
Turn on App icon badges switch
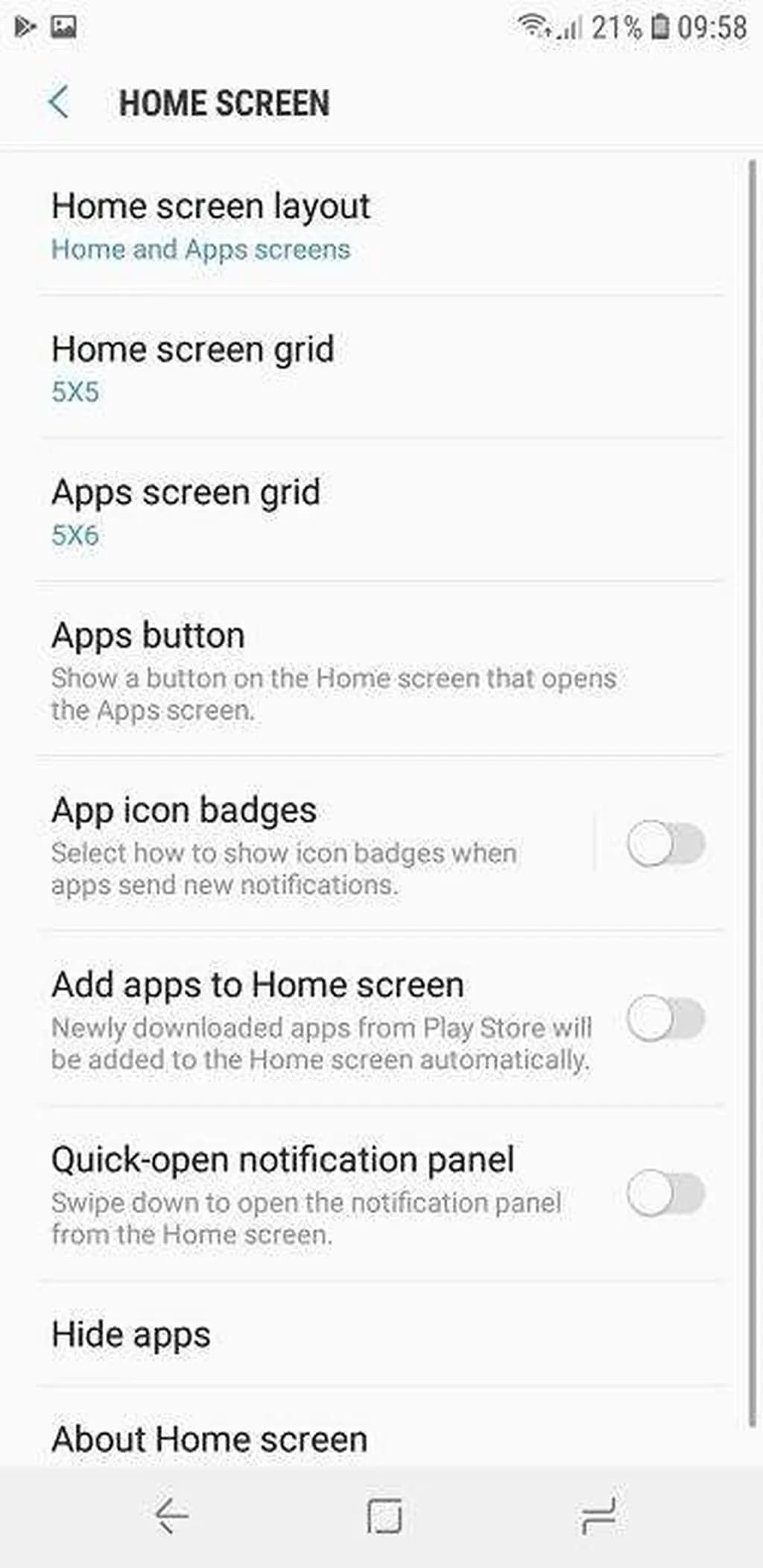[665, 844]
